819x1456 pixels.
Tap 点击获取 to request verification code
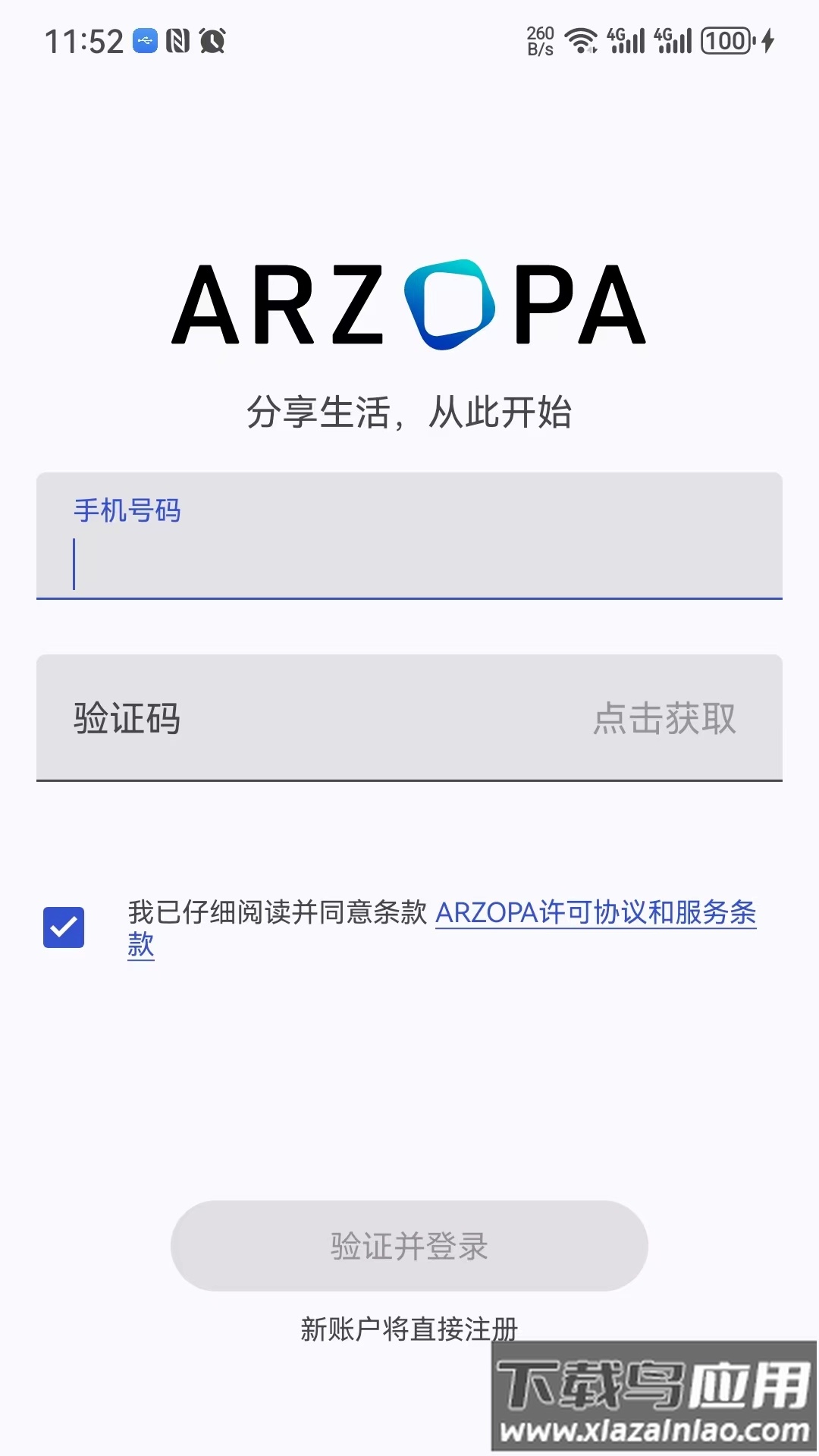click(x=664, y=717)
